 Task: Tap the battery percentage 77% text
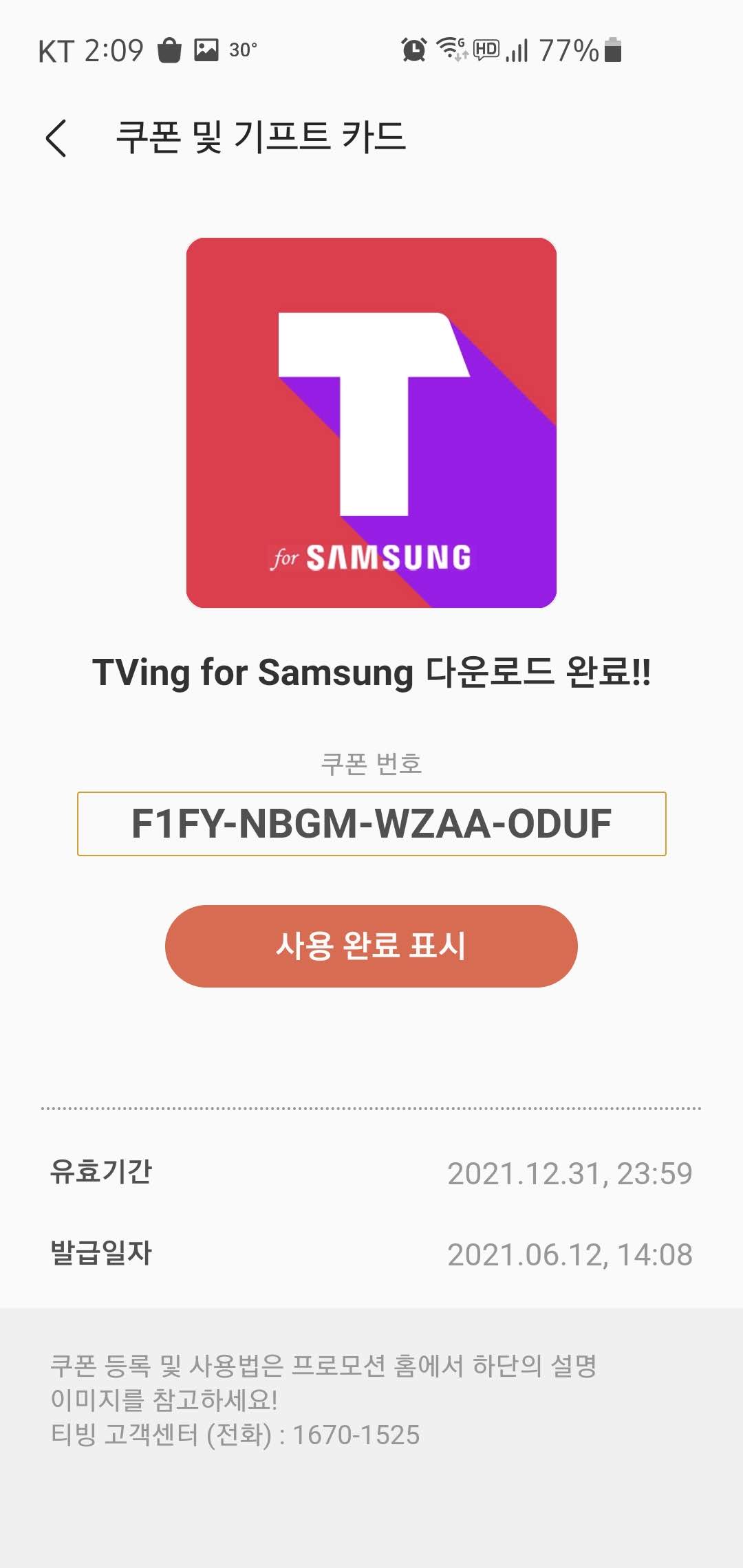point(569,50)
